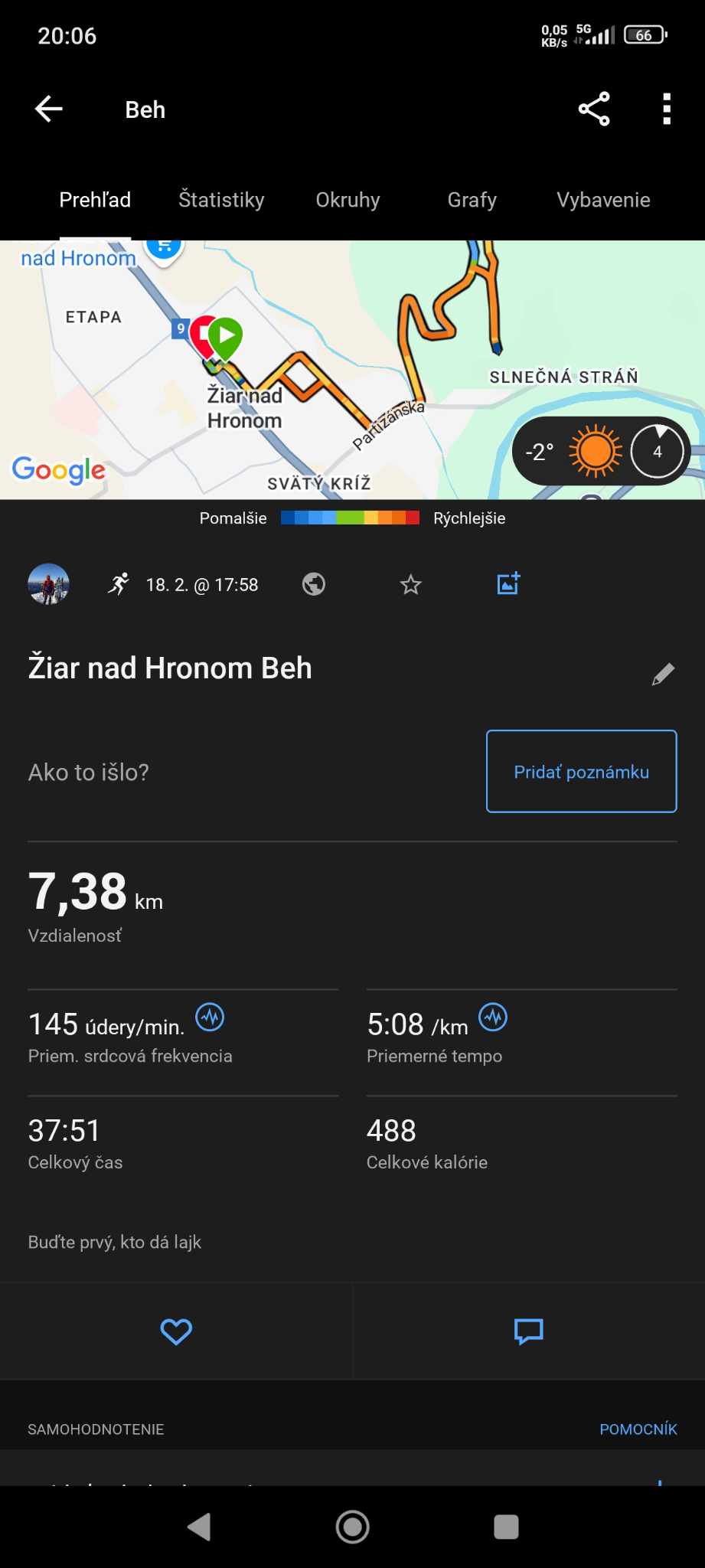705x1568 pixels.
Task: Open the Pomocník help link
Action: pyautogui.click(x=638, y=1429)
